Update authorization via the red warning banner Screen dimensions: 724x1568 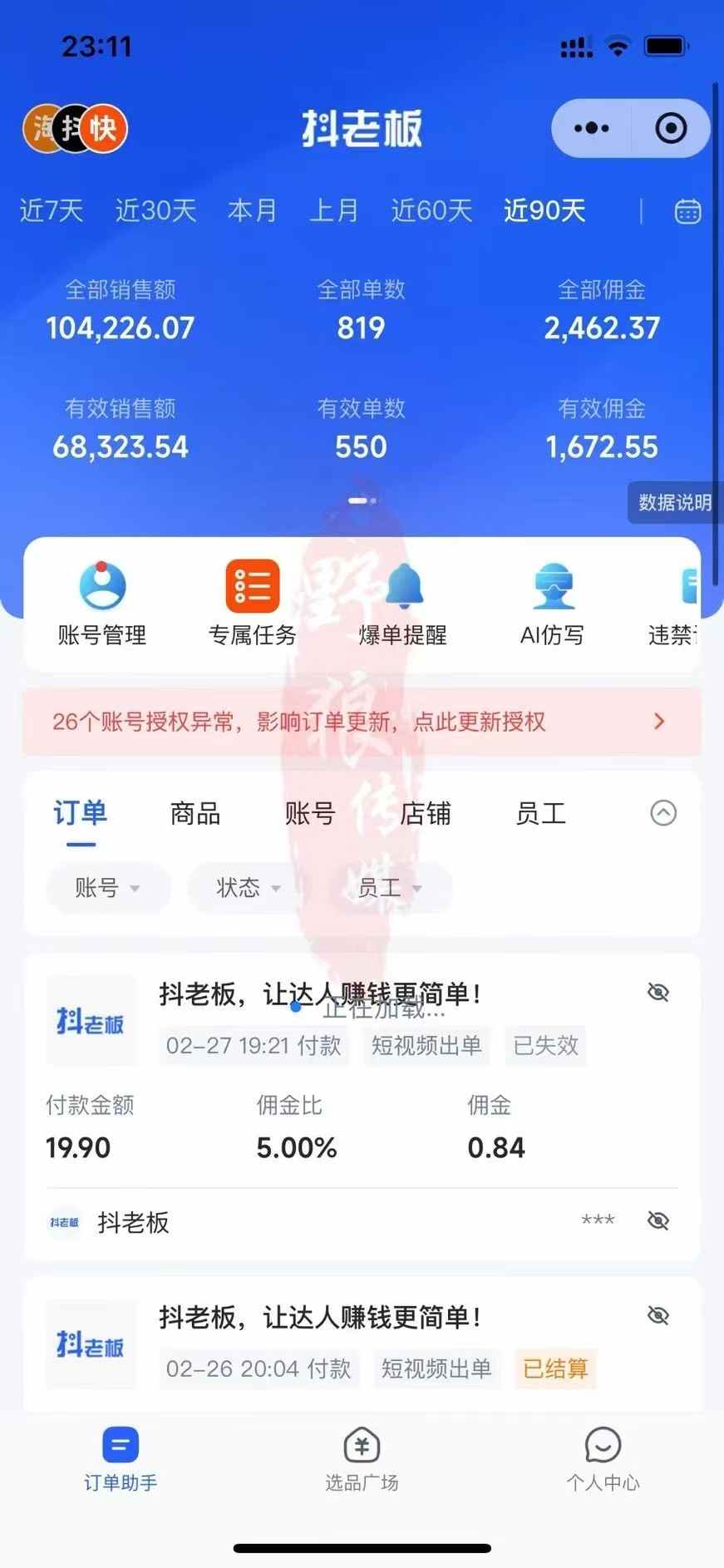[x=362, y=722]
